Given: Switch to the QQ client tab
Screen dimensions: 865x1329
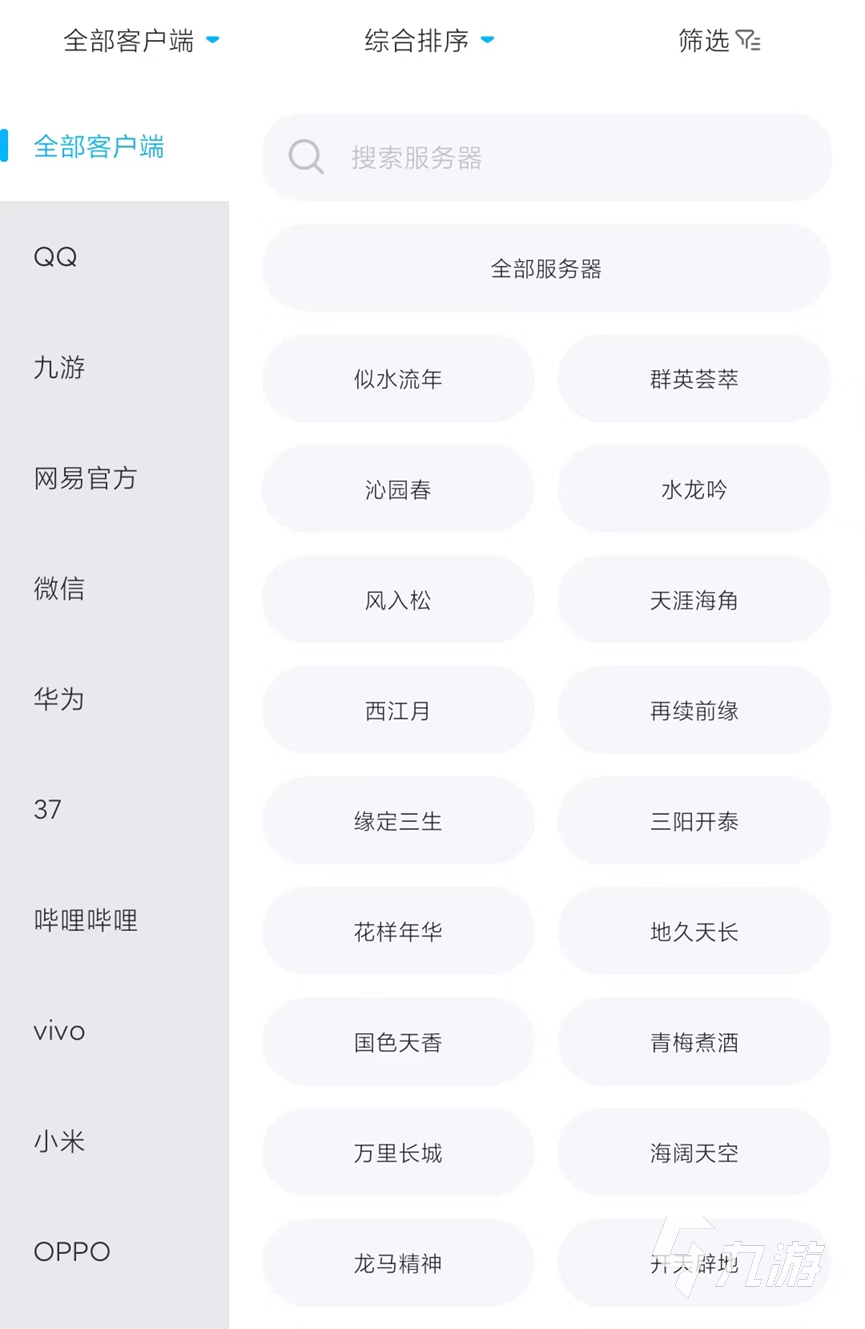Looking at the screenshot, I should pyautogui.click(x=56, y=257).
